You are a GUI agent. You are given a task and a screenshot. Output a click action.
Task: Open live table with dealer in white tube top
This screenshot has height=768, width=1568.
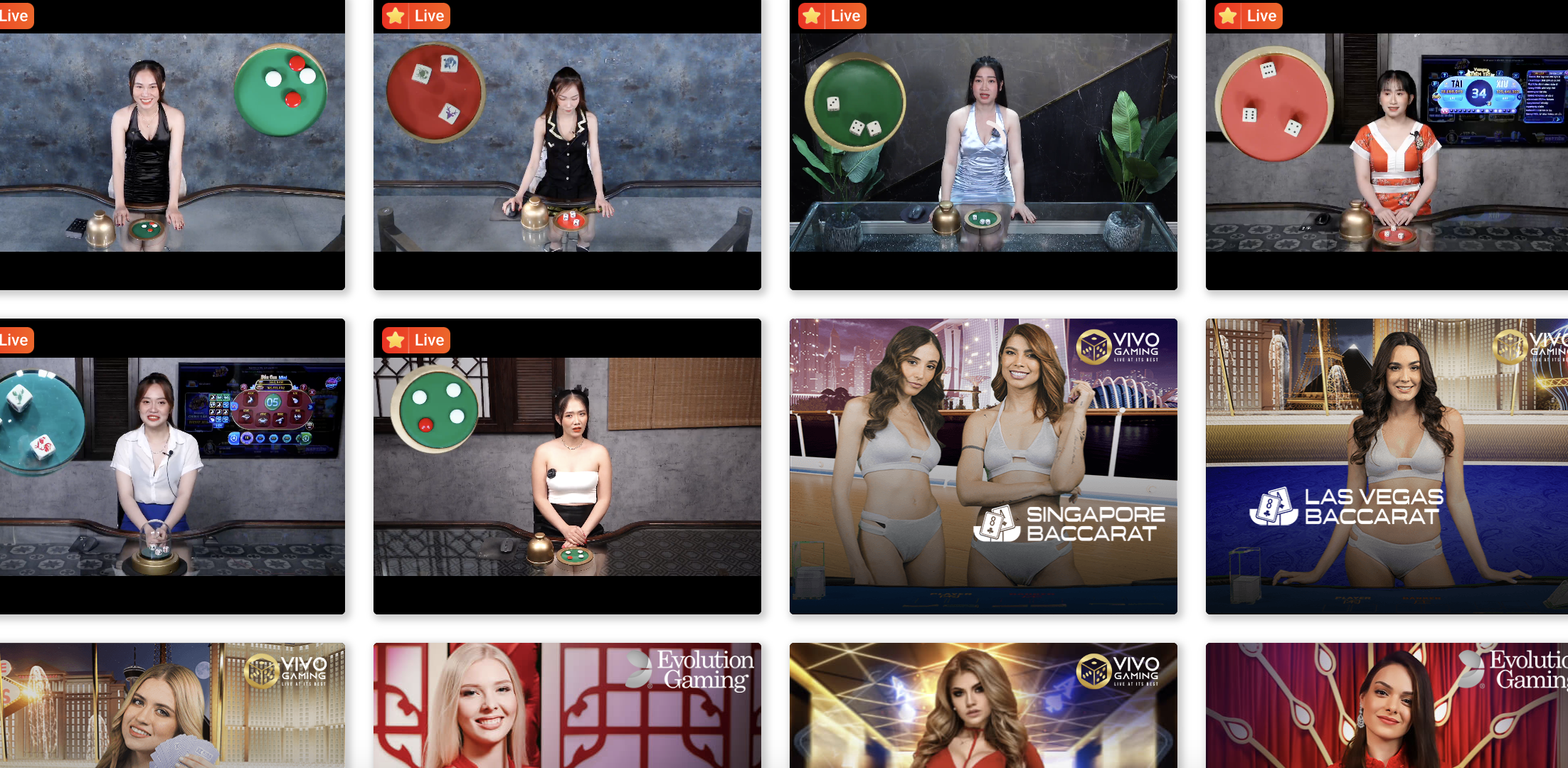click(x=567, y=466)
